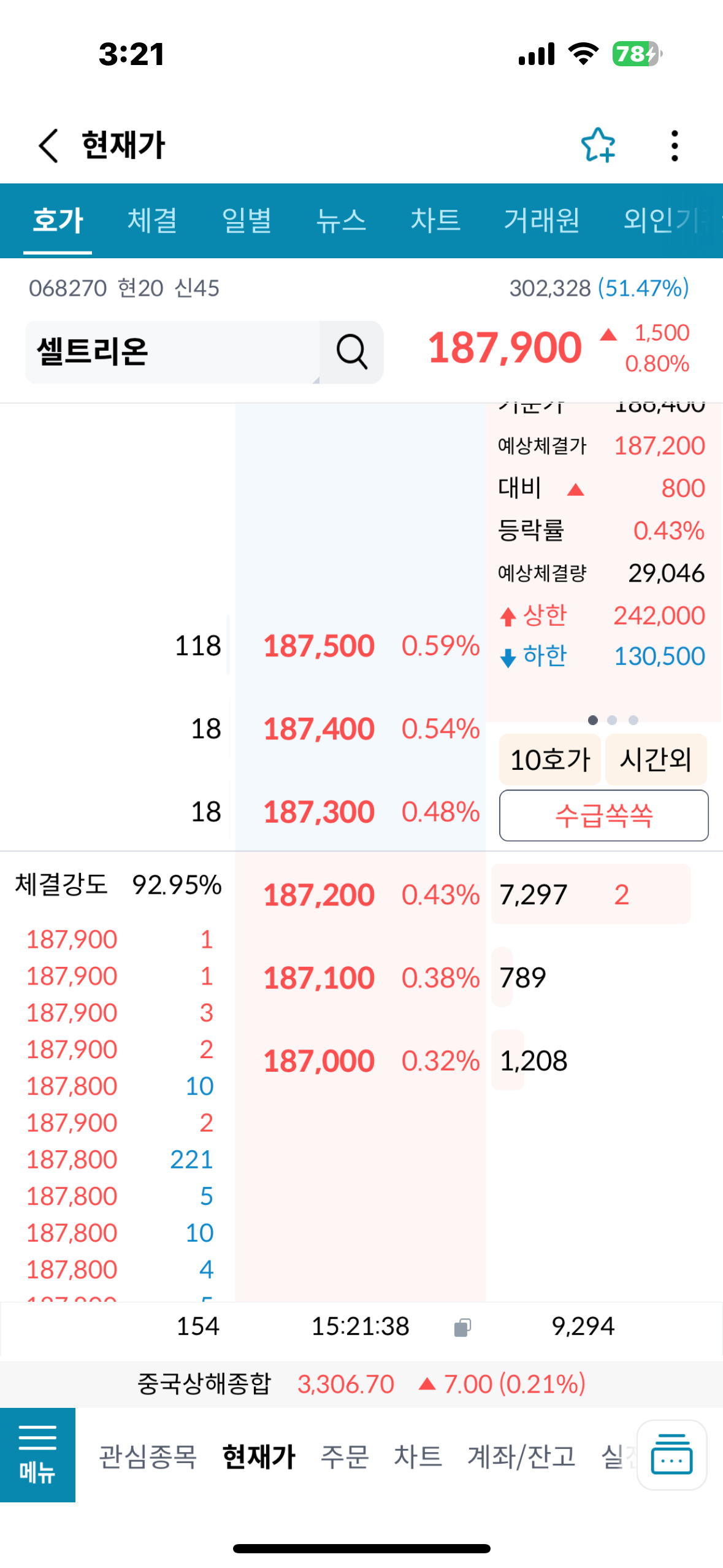Open the 뉴스 tab
Screen dimensions: 723x1568
341,220
